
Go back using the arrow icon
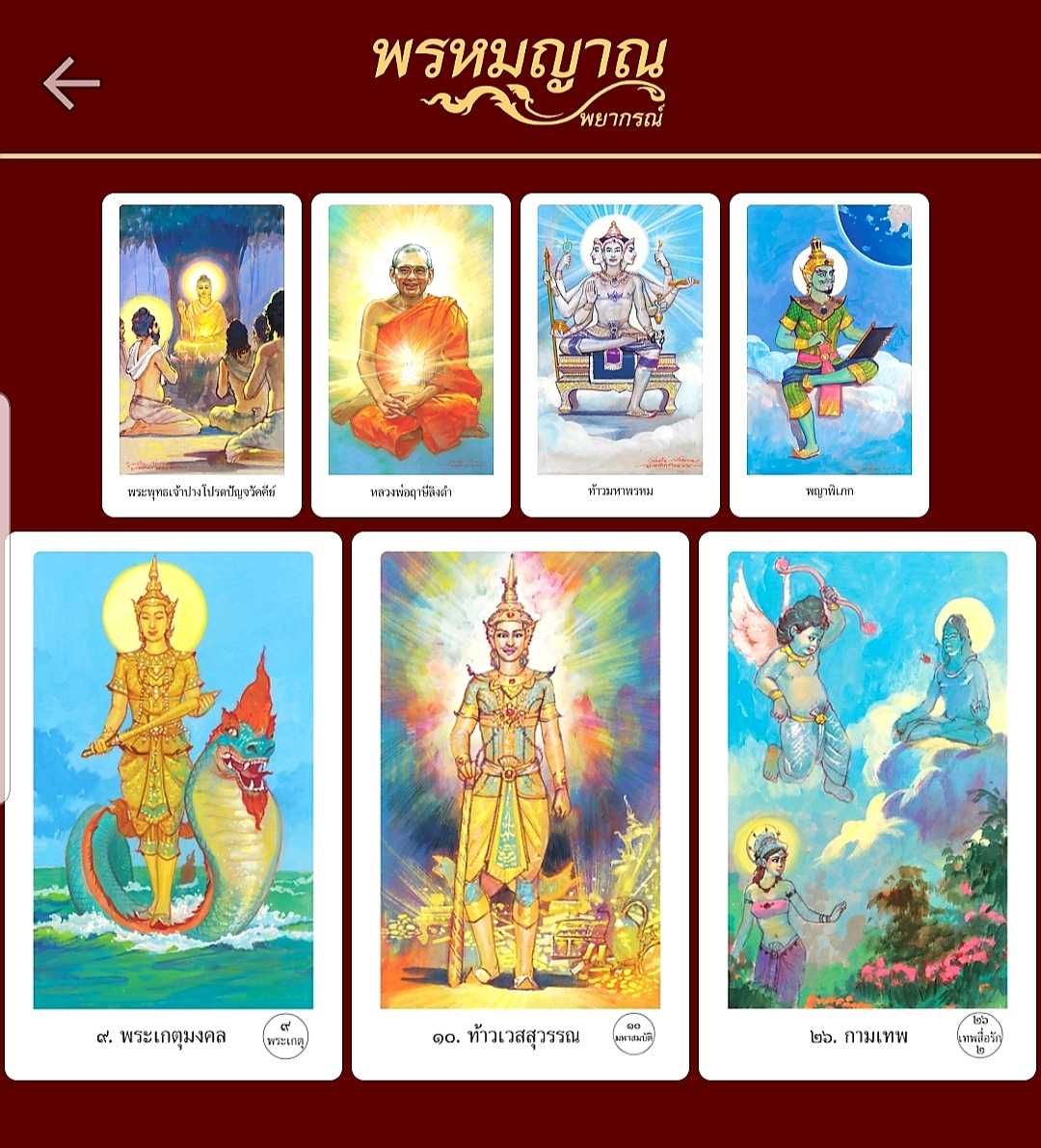[x=71, y=84]
